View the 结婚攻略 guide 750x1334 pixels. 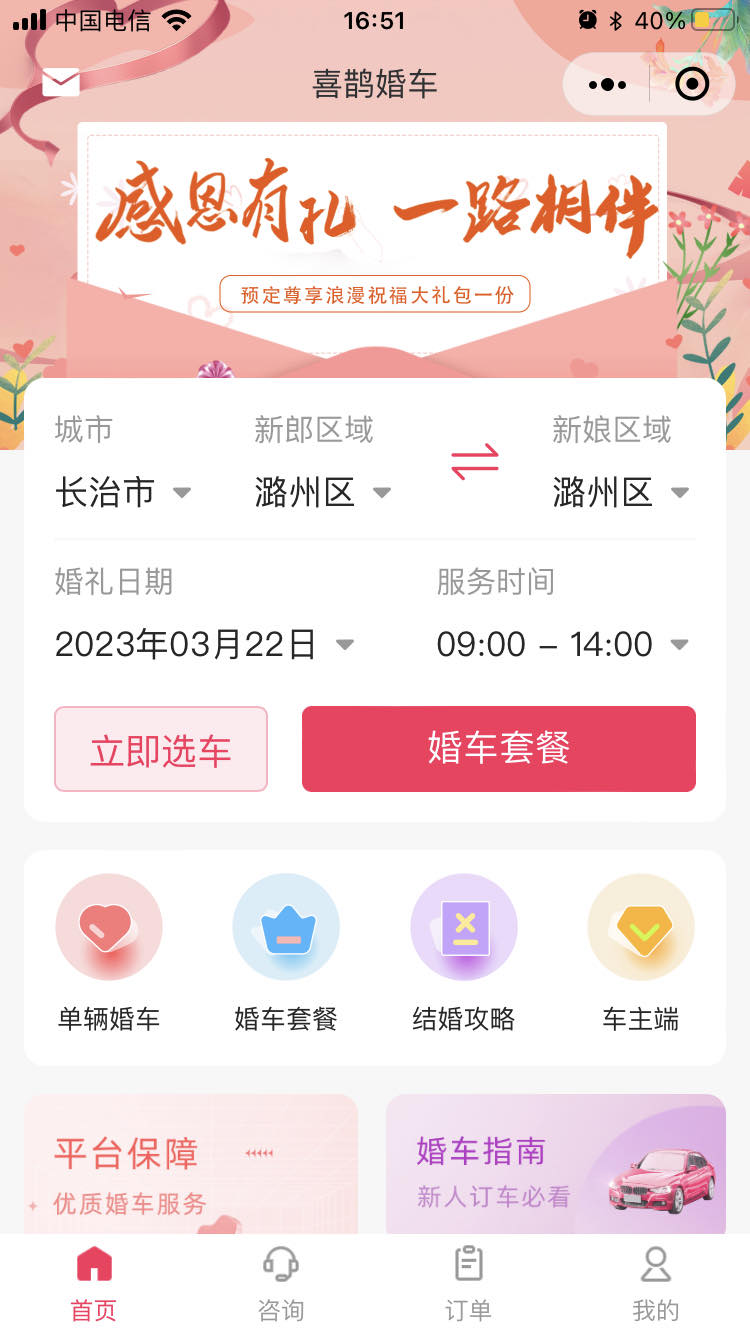point(464,952)
